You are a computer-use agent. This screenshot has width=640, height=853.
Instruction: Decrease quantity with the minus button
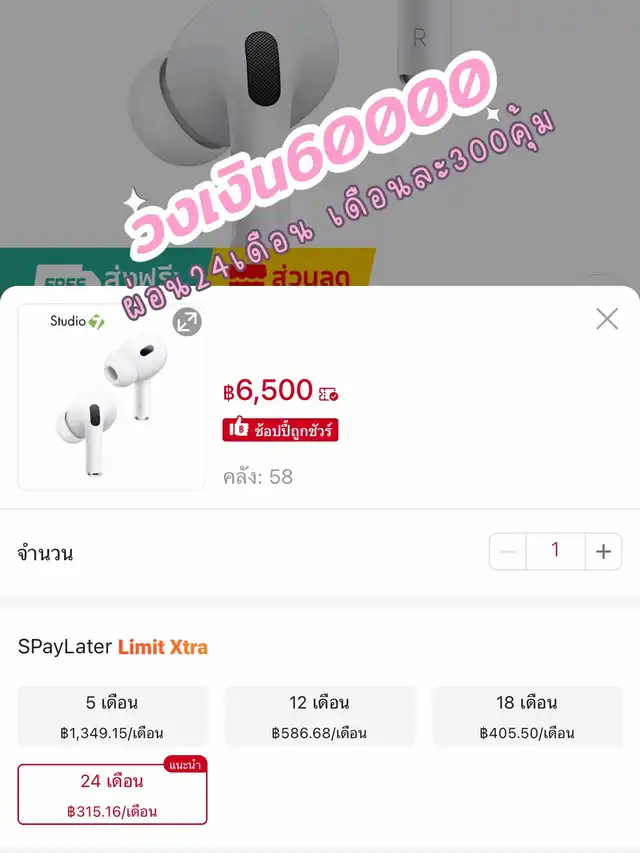click(508, 552)
